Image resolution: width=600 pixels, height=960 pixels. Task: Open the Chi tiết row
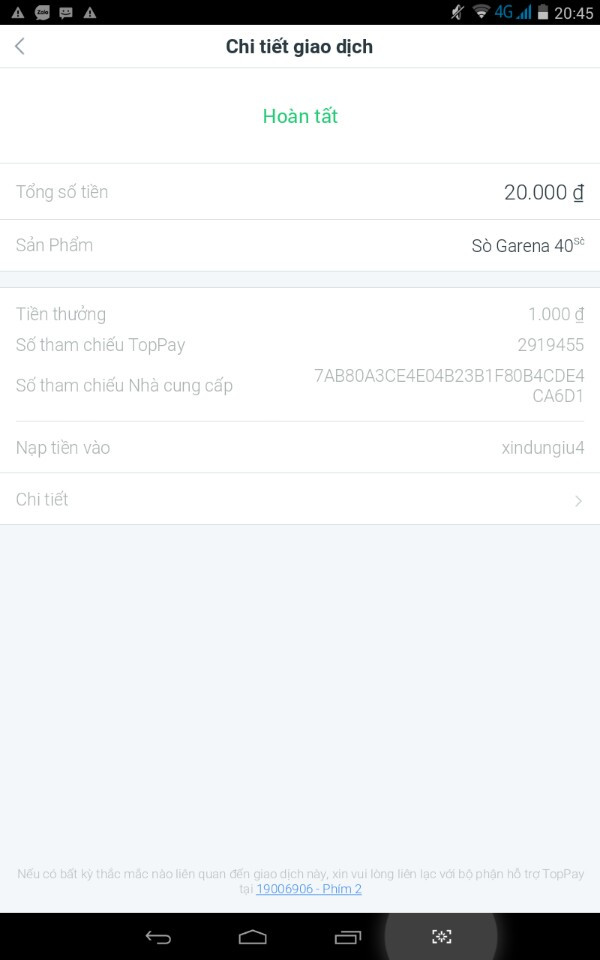point(300,499)
